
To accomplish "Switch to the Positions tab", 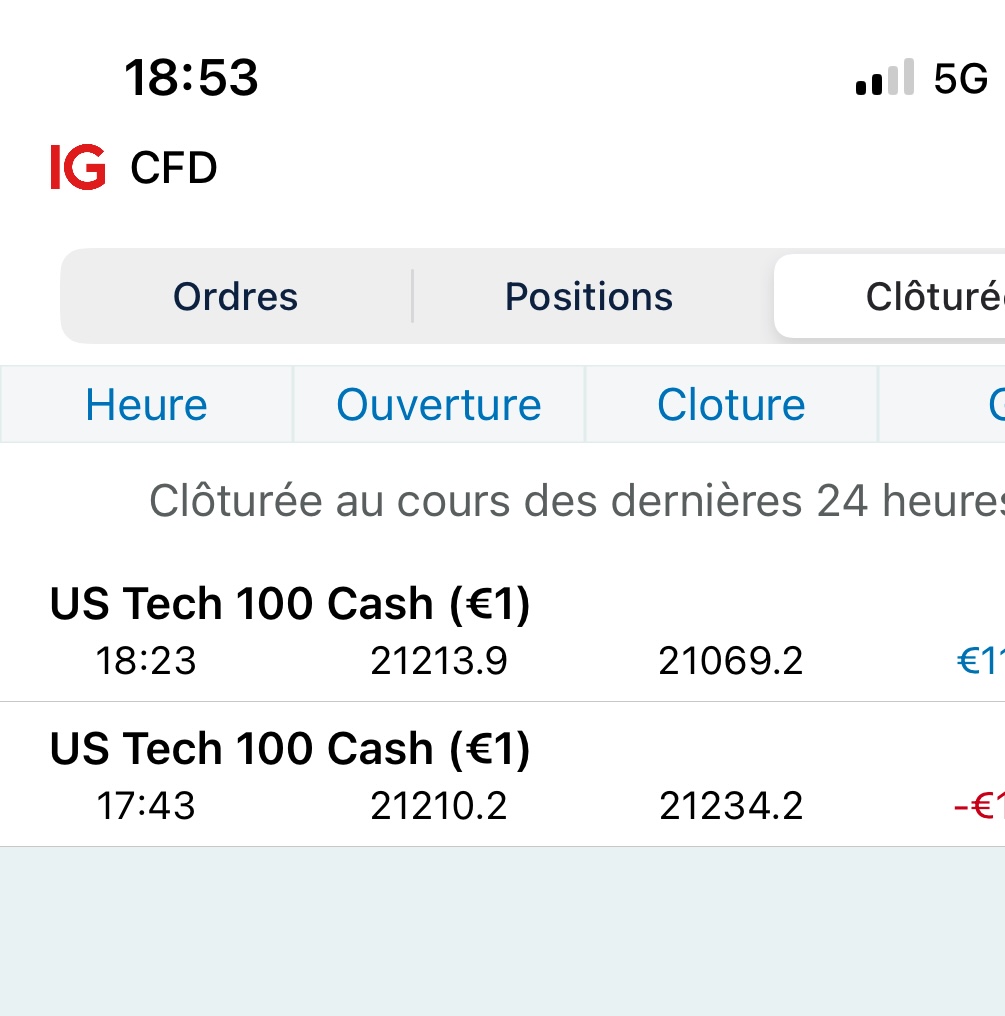I will [x=589, y=297].
